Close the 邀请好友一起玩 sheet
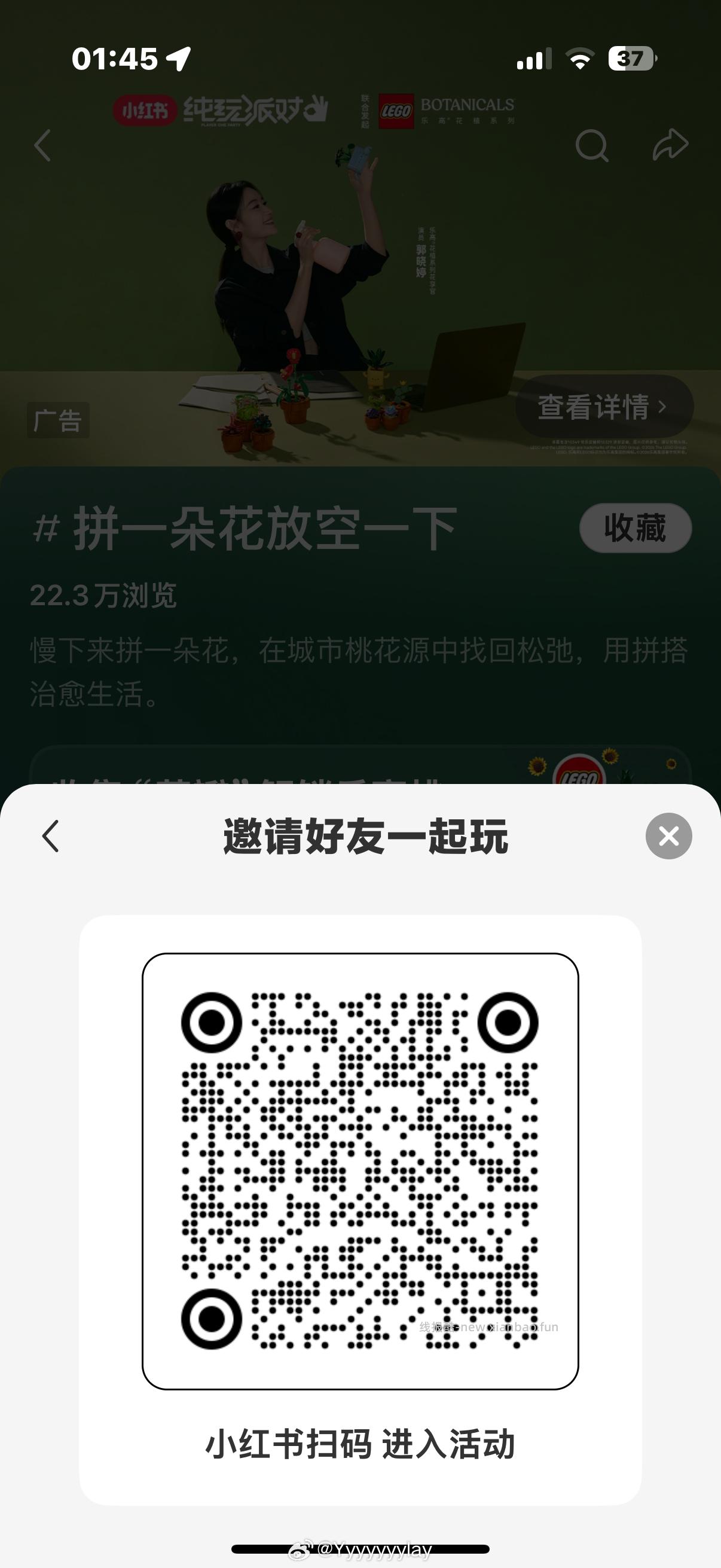 668,837
